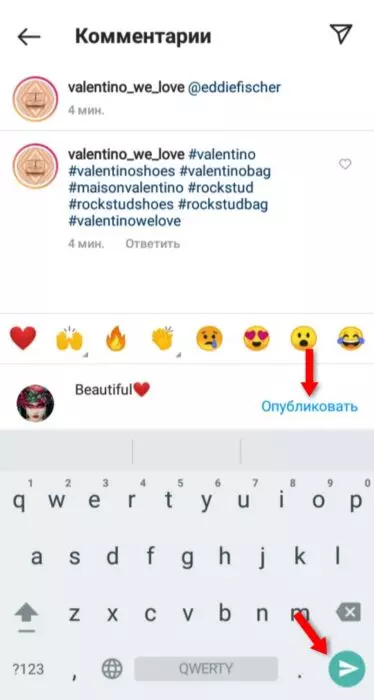Switch keyboard language via globe key
The width and height of the screenshot is (374, 700).
click(112, 668)
